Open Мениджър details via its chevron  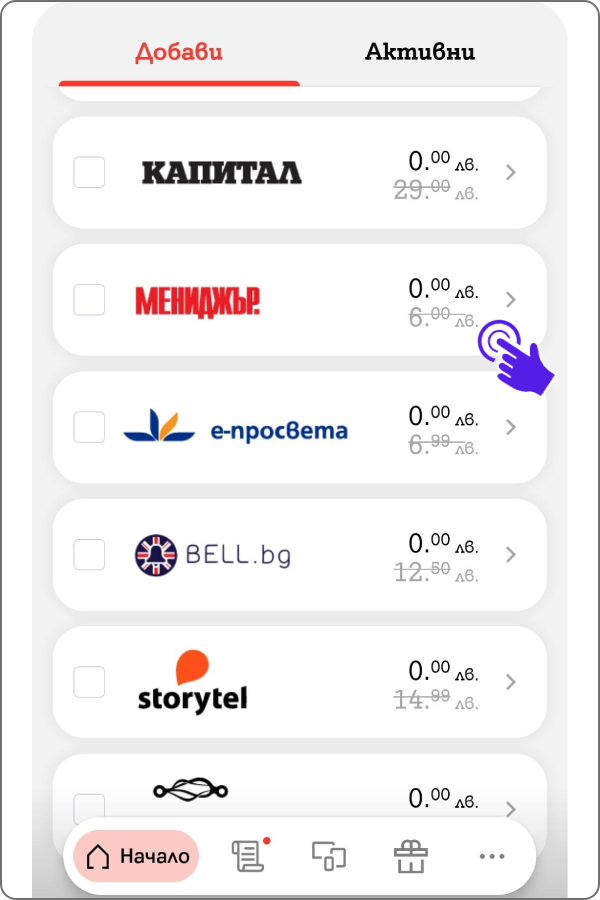coord(511,299)
